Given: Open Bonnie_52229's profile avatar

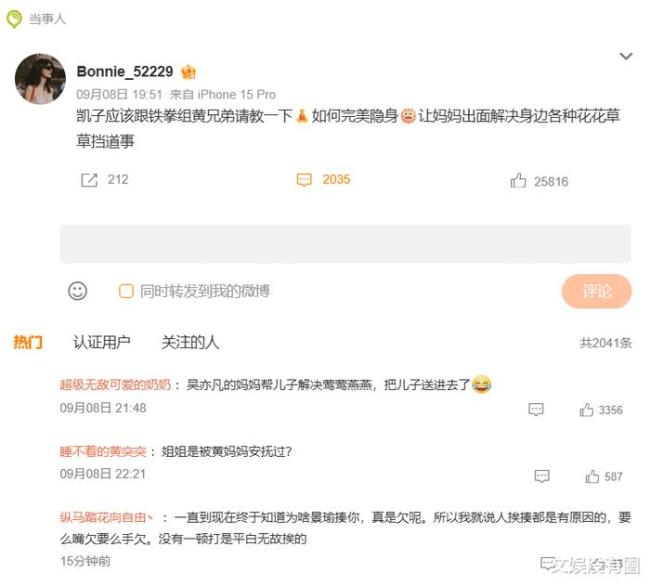Looking at the screenshot, I should click(x=40, y=79).
